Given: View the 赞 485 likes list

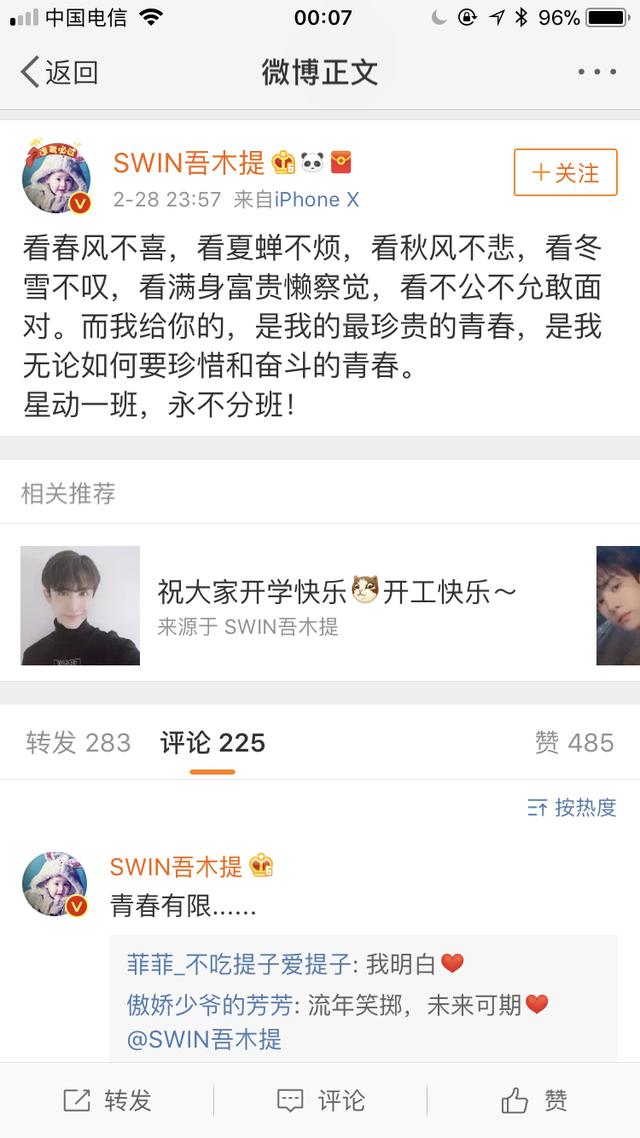Looking at the screenshot, I should tap(574, 742).
